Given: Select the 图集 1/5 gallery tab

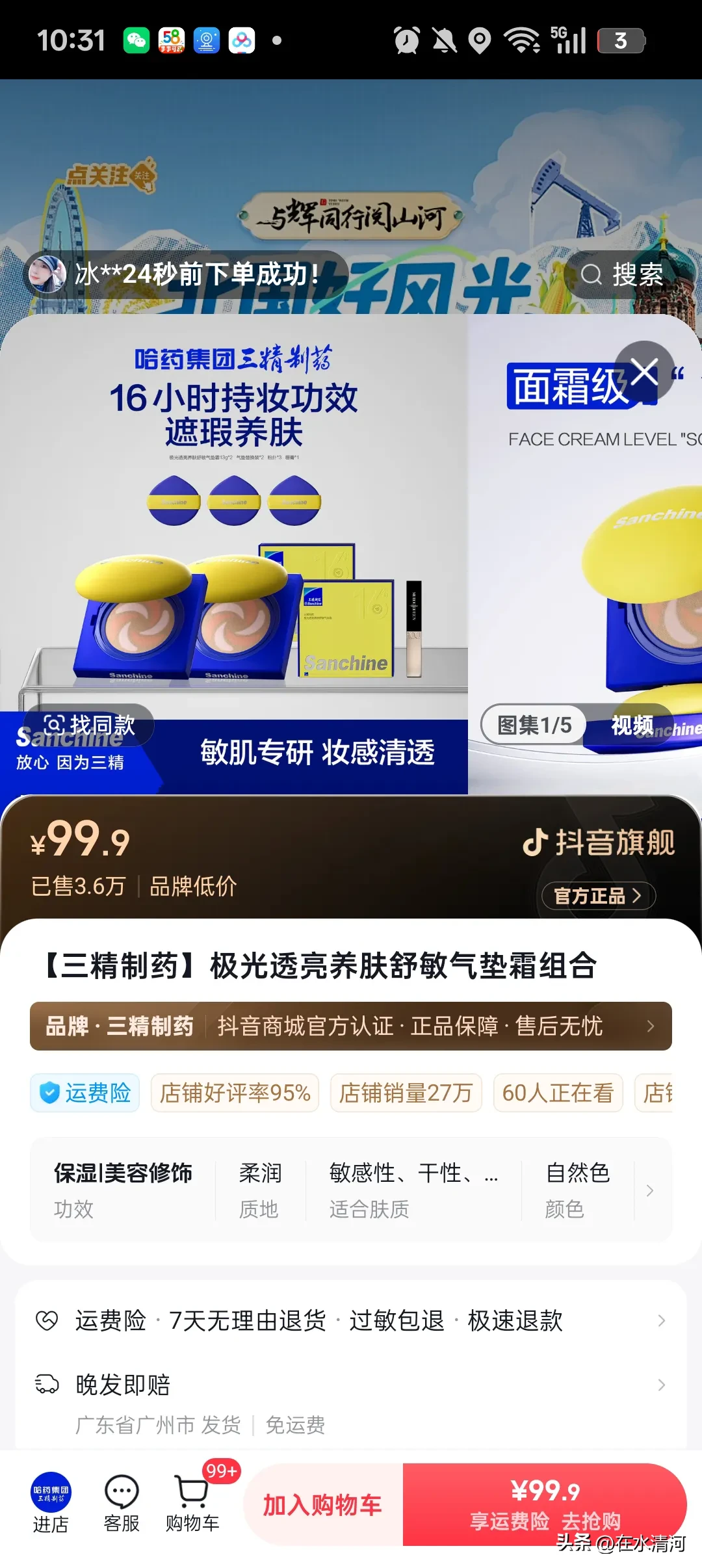Looking at the screenshot, I should pyautogui.click(x=534, y=725).
